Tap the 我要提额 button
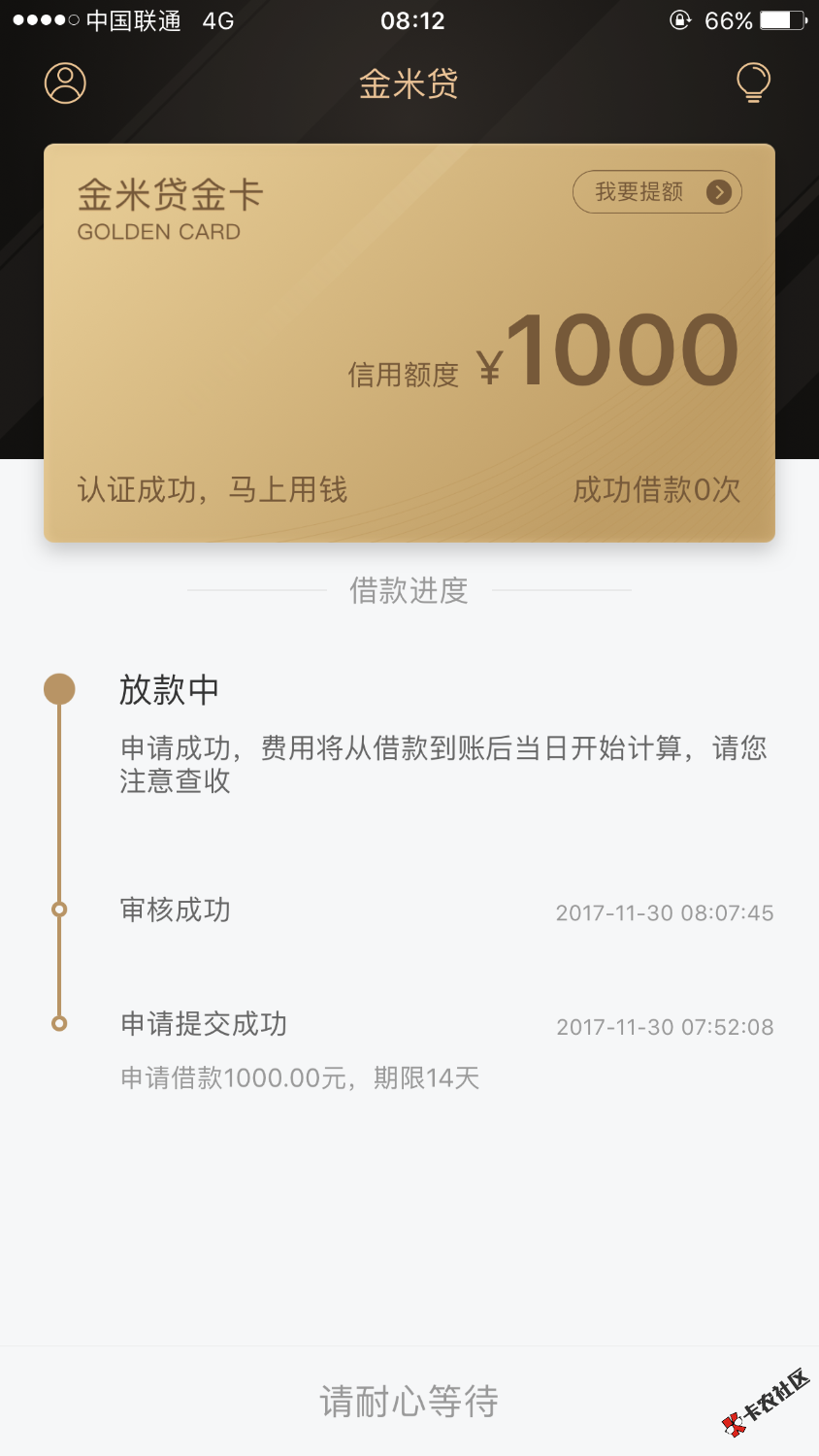 coord(657,192)
